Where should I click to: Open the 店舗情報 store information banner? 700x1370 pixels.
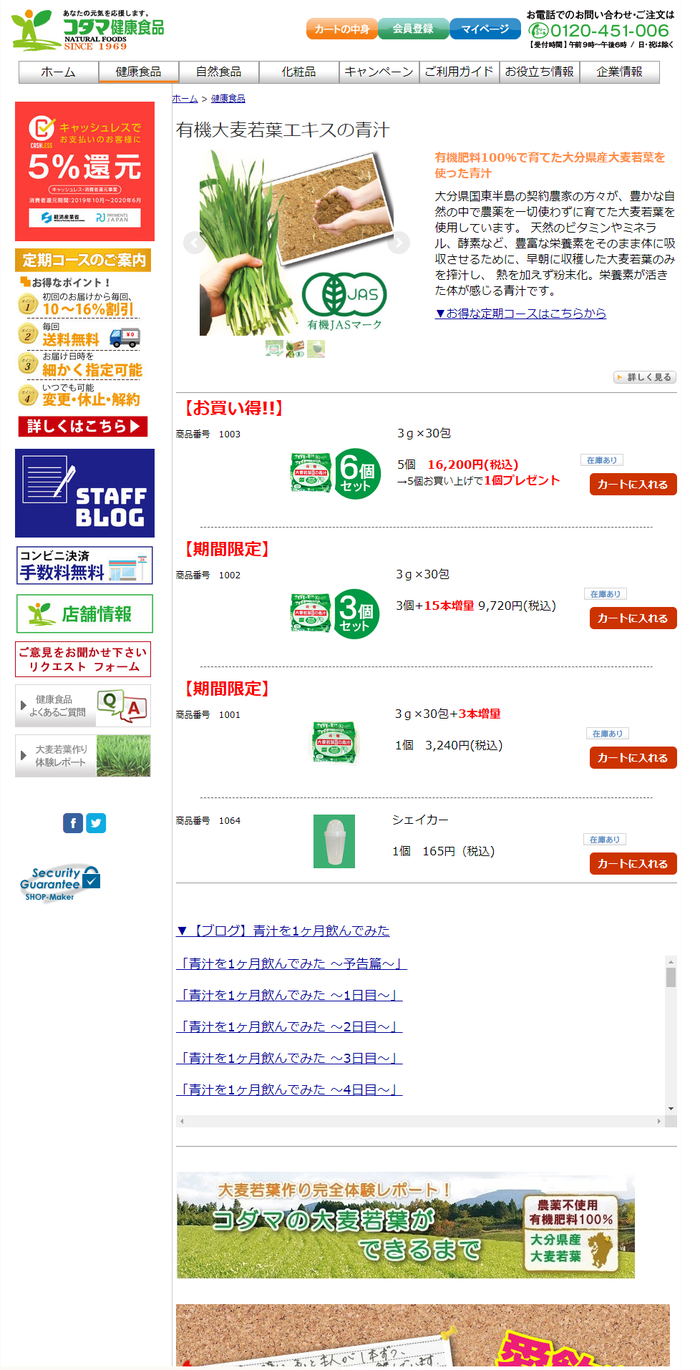pyautogui.click(x=85, y=613)
